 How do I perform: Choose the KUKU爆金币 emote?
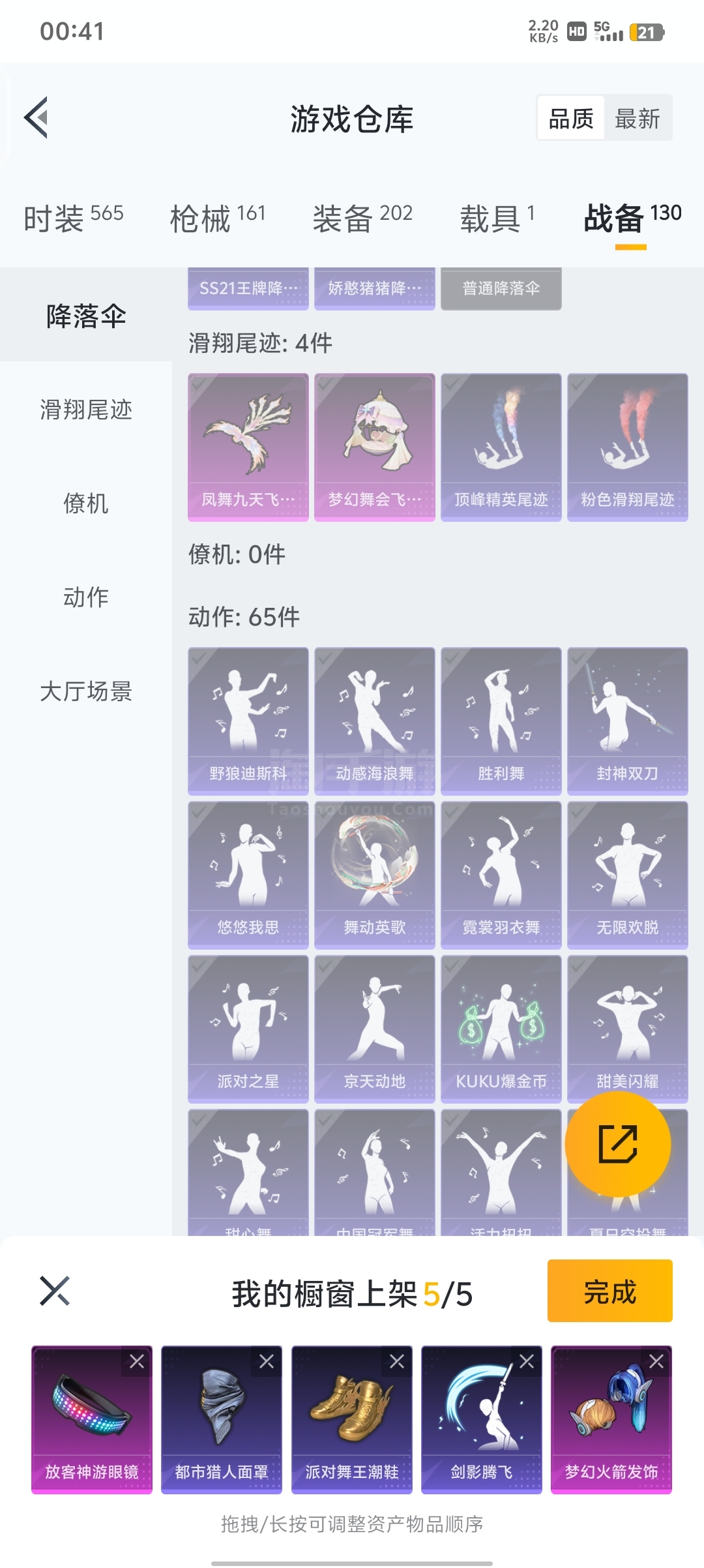pyautogui.click(x=501, y=1029)
